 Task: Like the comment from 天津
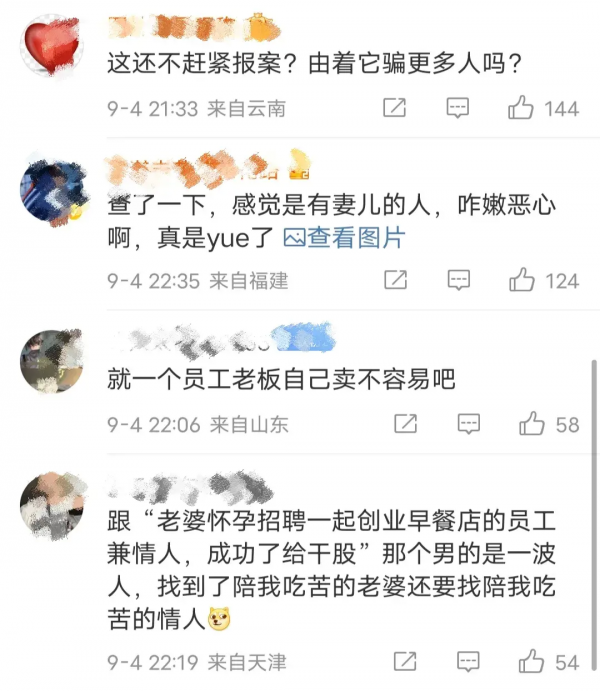click(x=531, y=661)
